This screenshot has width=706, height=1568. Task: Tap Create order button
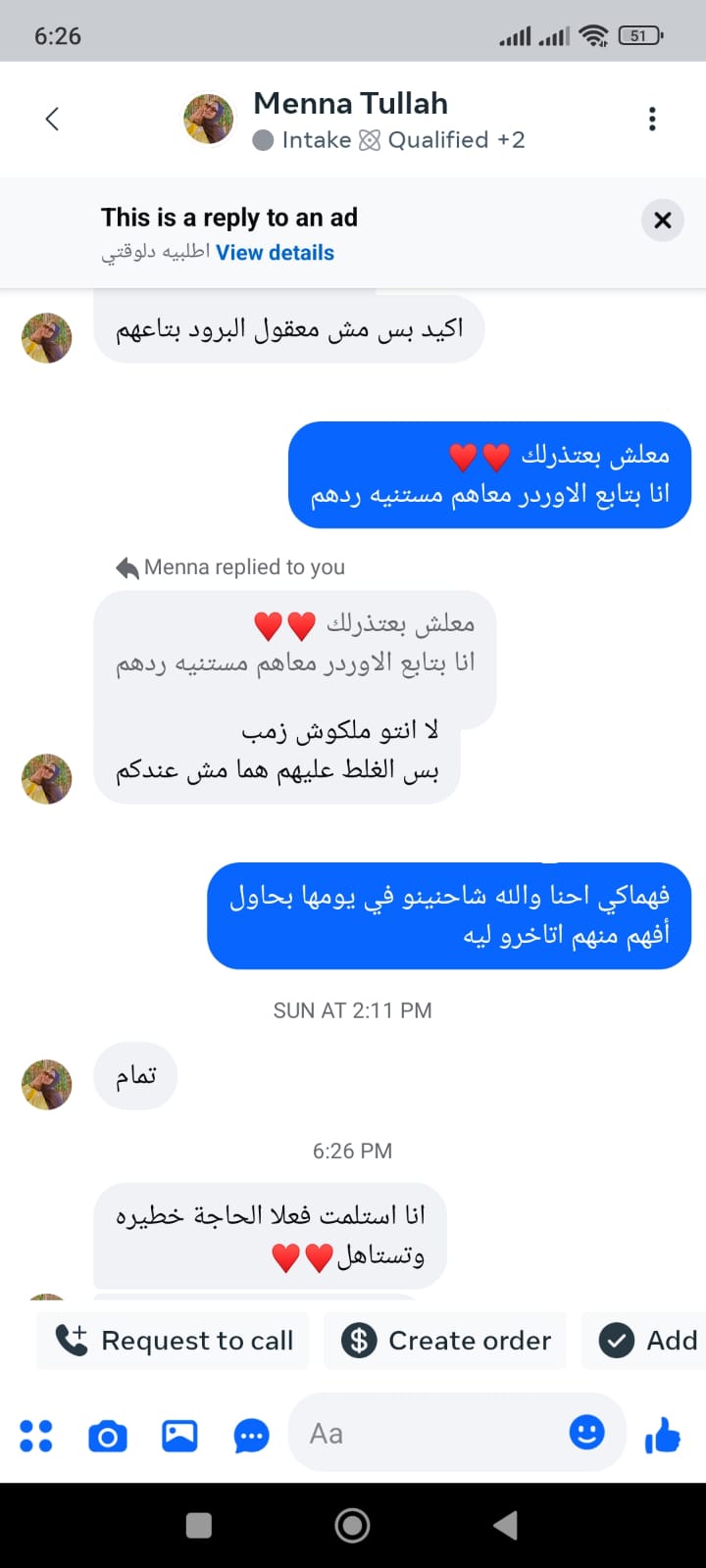[x=446, y=1340]
